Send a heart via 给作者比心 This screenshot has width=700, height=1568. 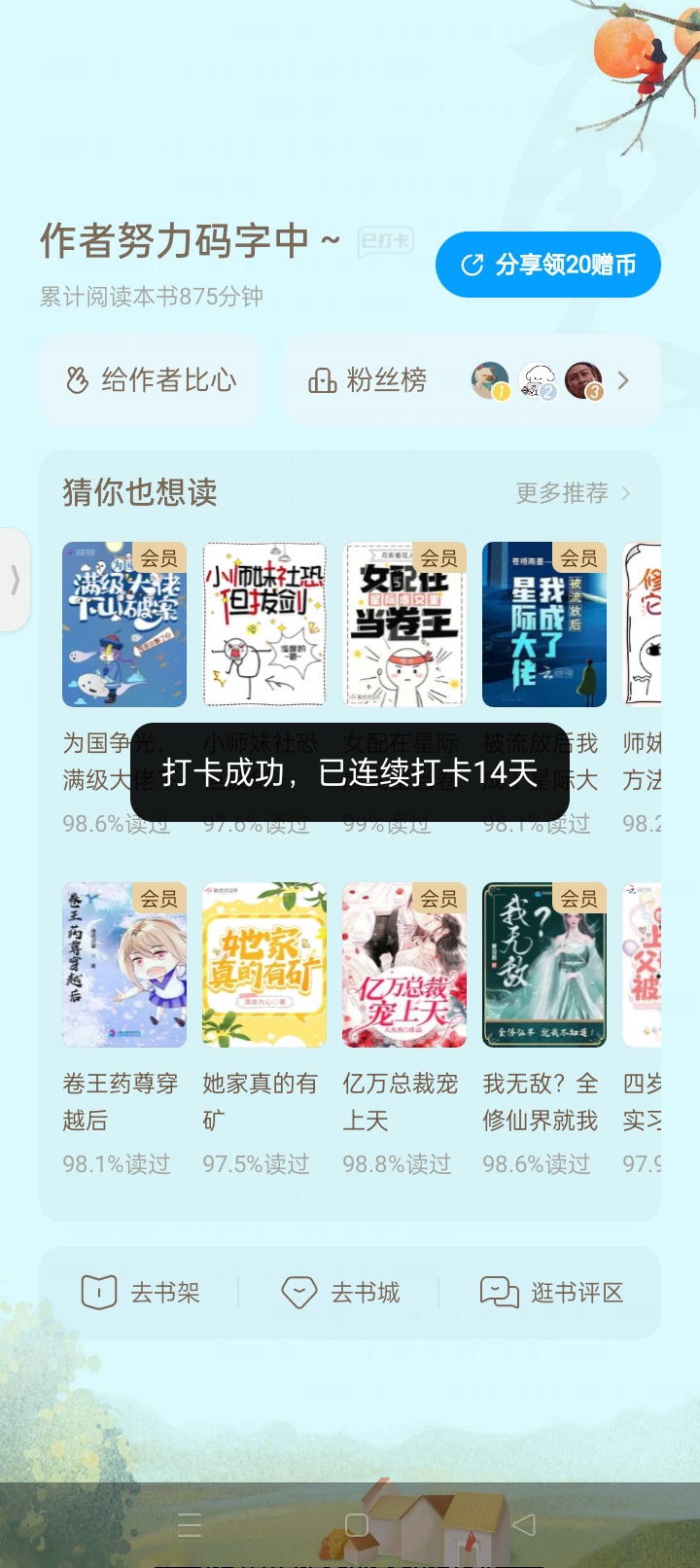150,380
